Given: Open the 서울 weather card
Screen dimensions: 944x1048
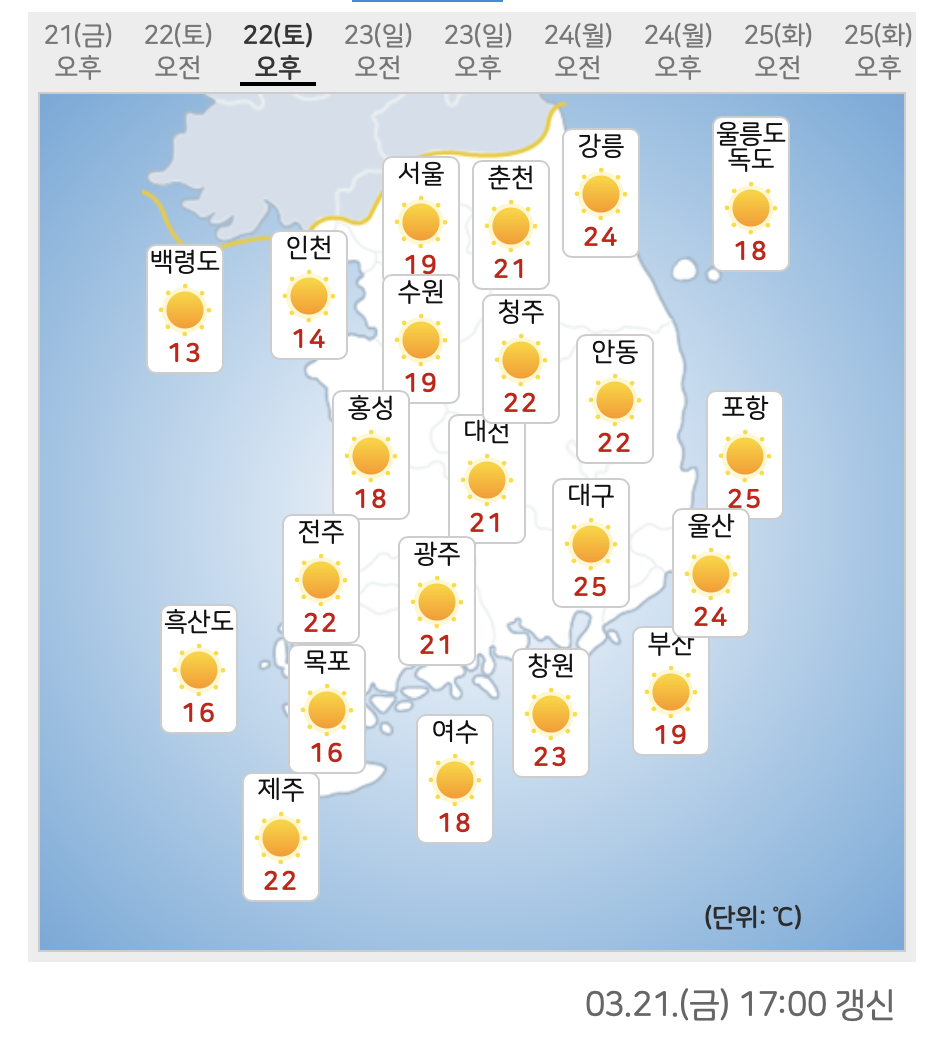Looking at the screenshot, I should click(x=420, y=216).
